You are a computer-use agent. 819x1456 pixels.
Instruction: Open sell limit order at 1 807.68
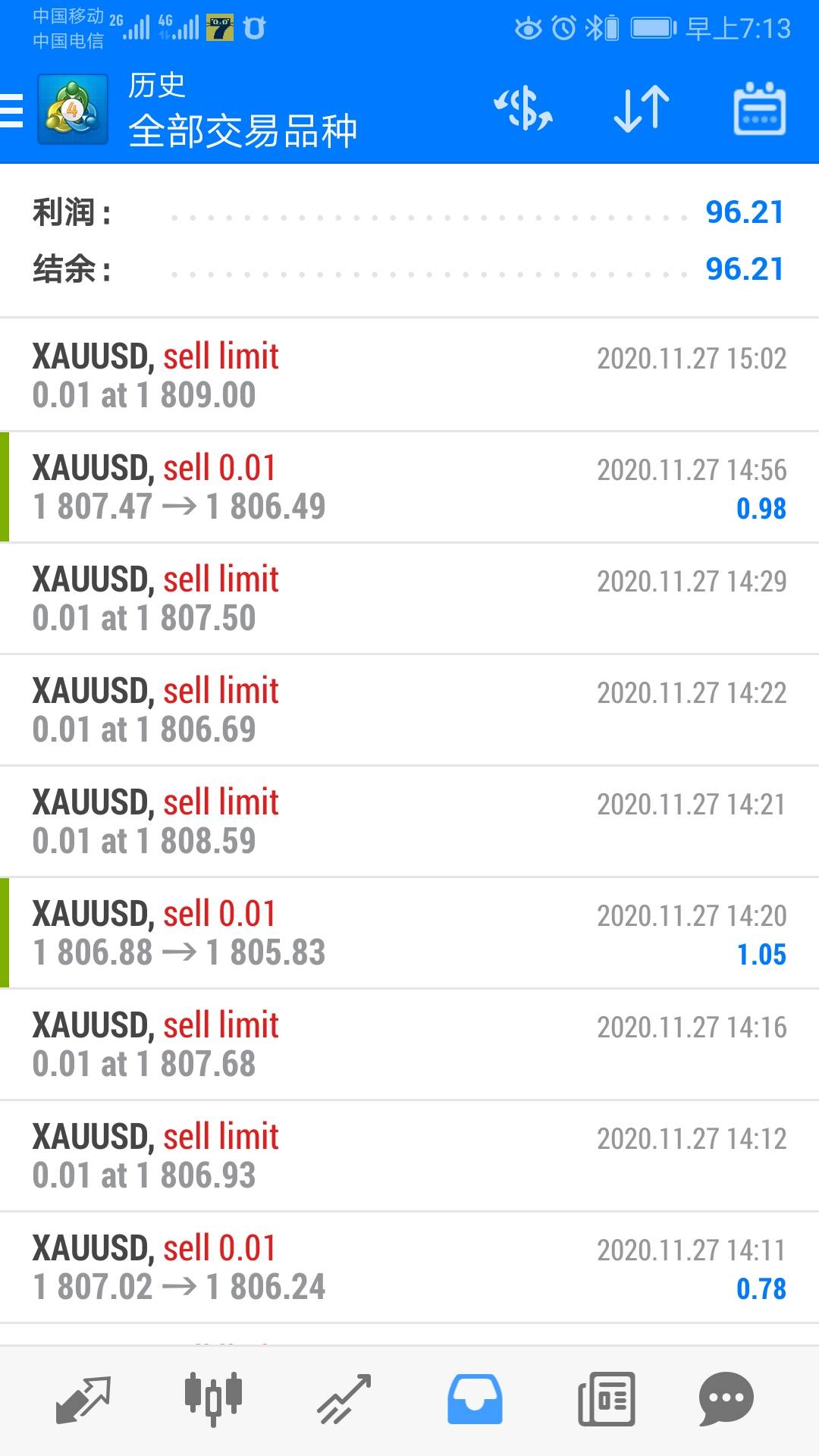pyautogui.click(x=409, y=1044)
